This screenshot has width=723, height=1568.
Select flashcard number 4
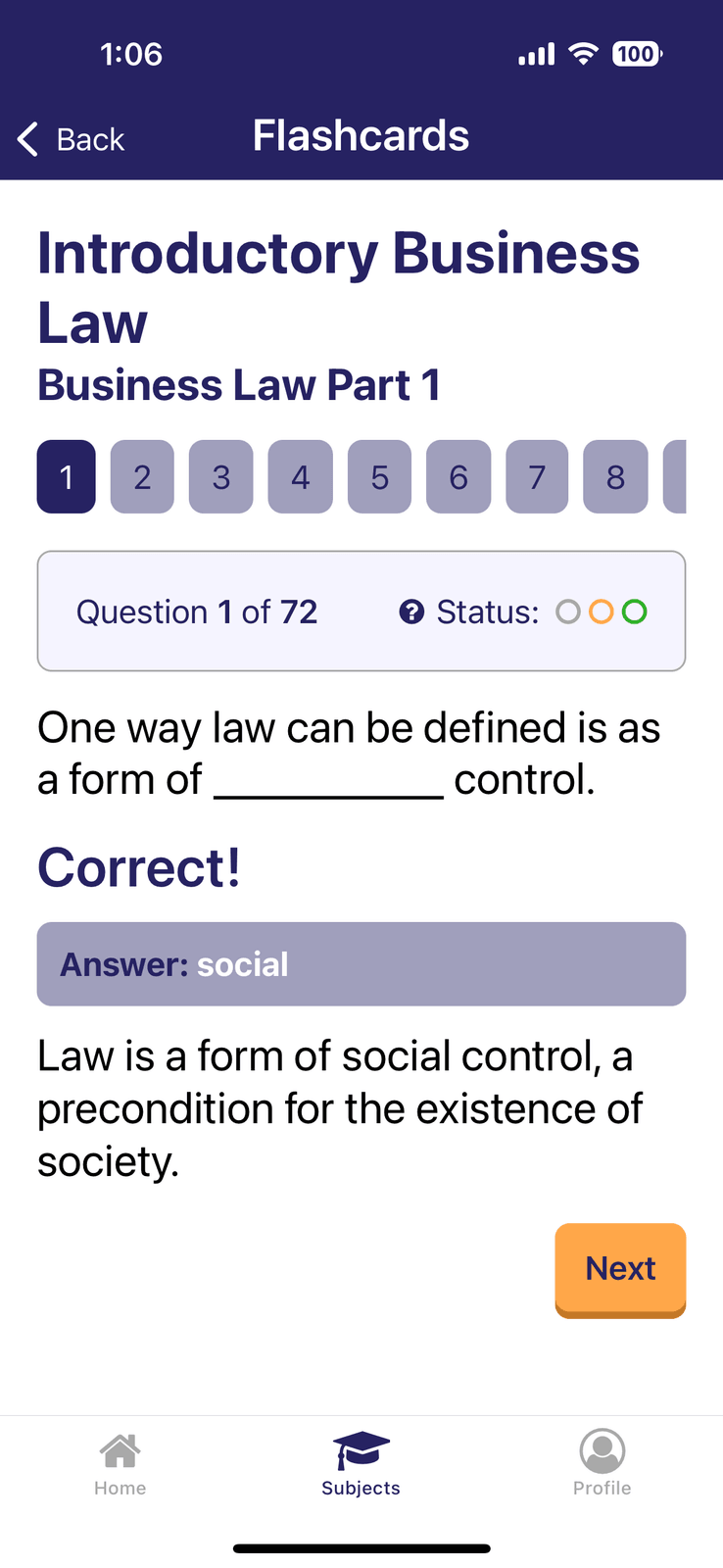(x=301, y=477)
